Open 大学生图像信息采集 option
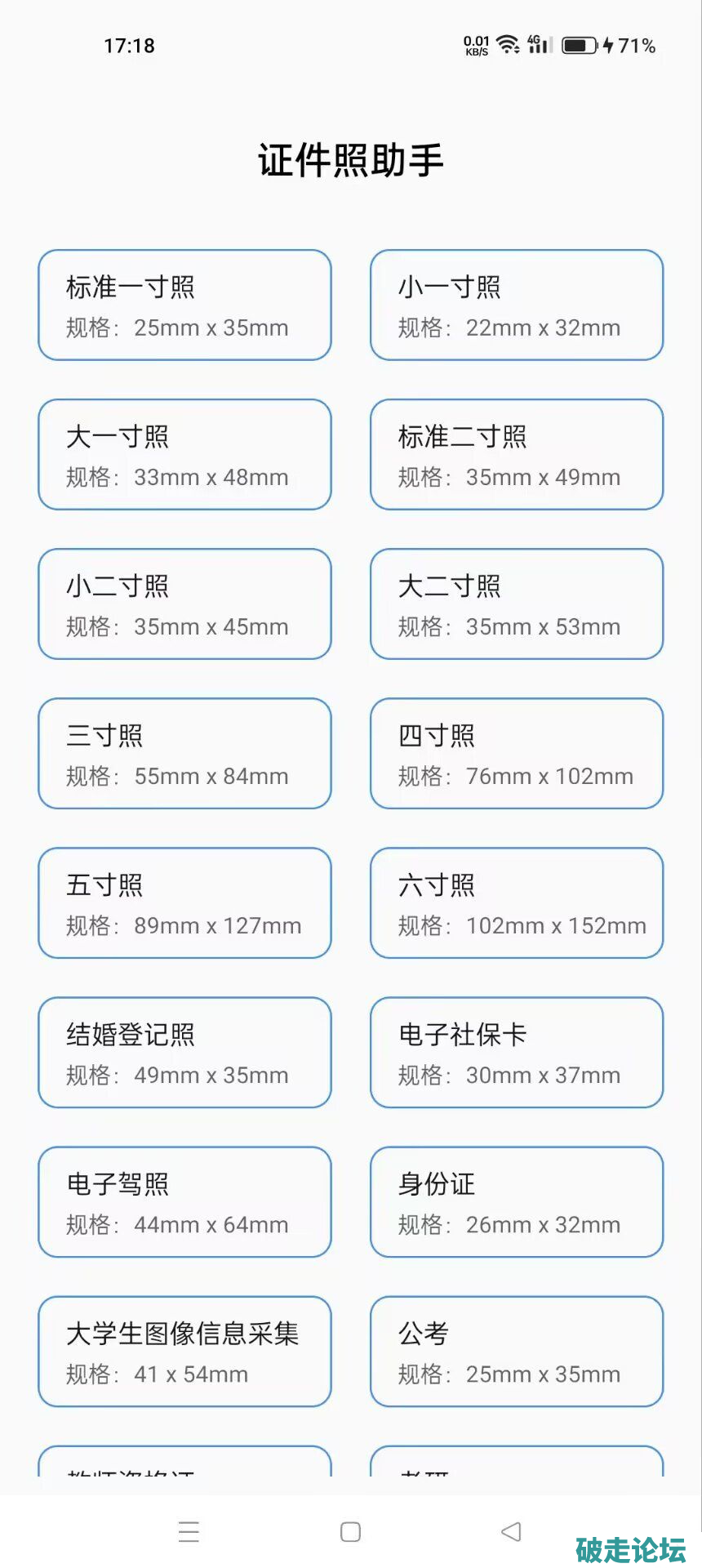The width and height of the screenshot is (702, 1568). click(x=184, y=1352)
